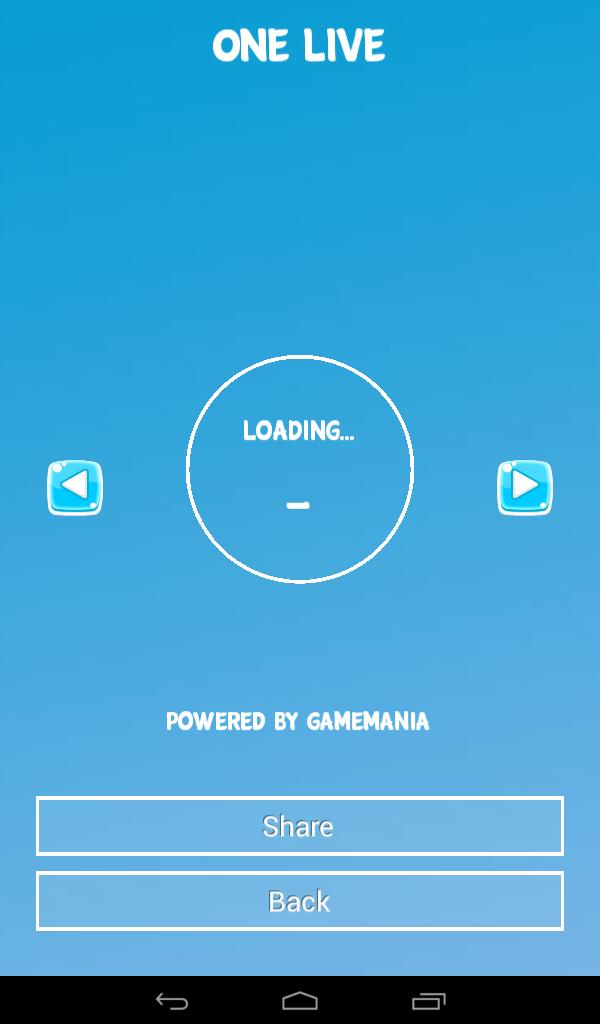Tap the system back key

tap(172, 1001)
